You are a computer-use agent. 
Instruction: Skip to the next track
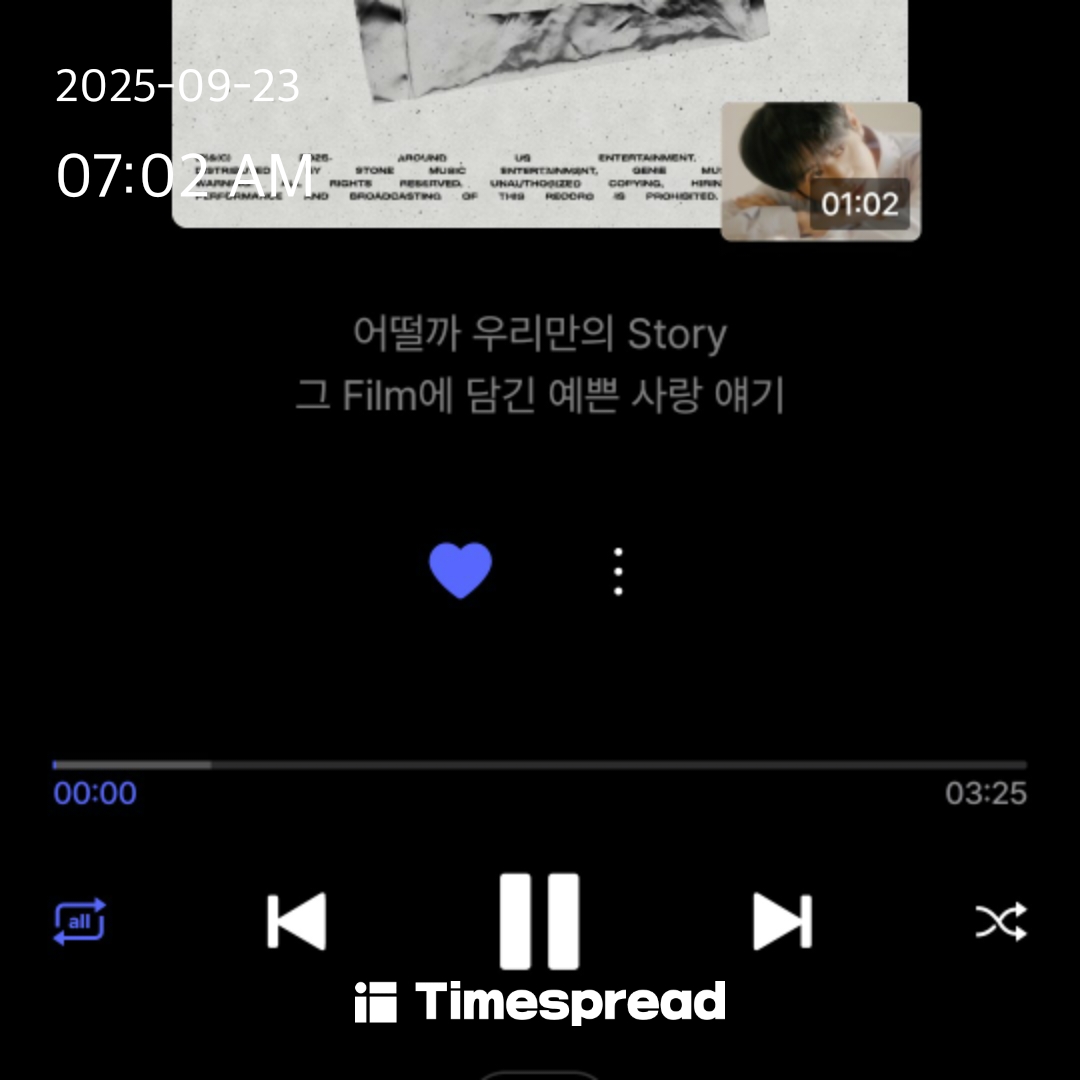(782, 921)
